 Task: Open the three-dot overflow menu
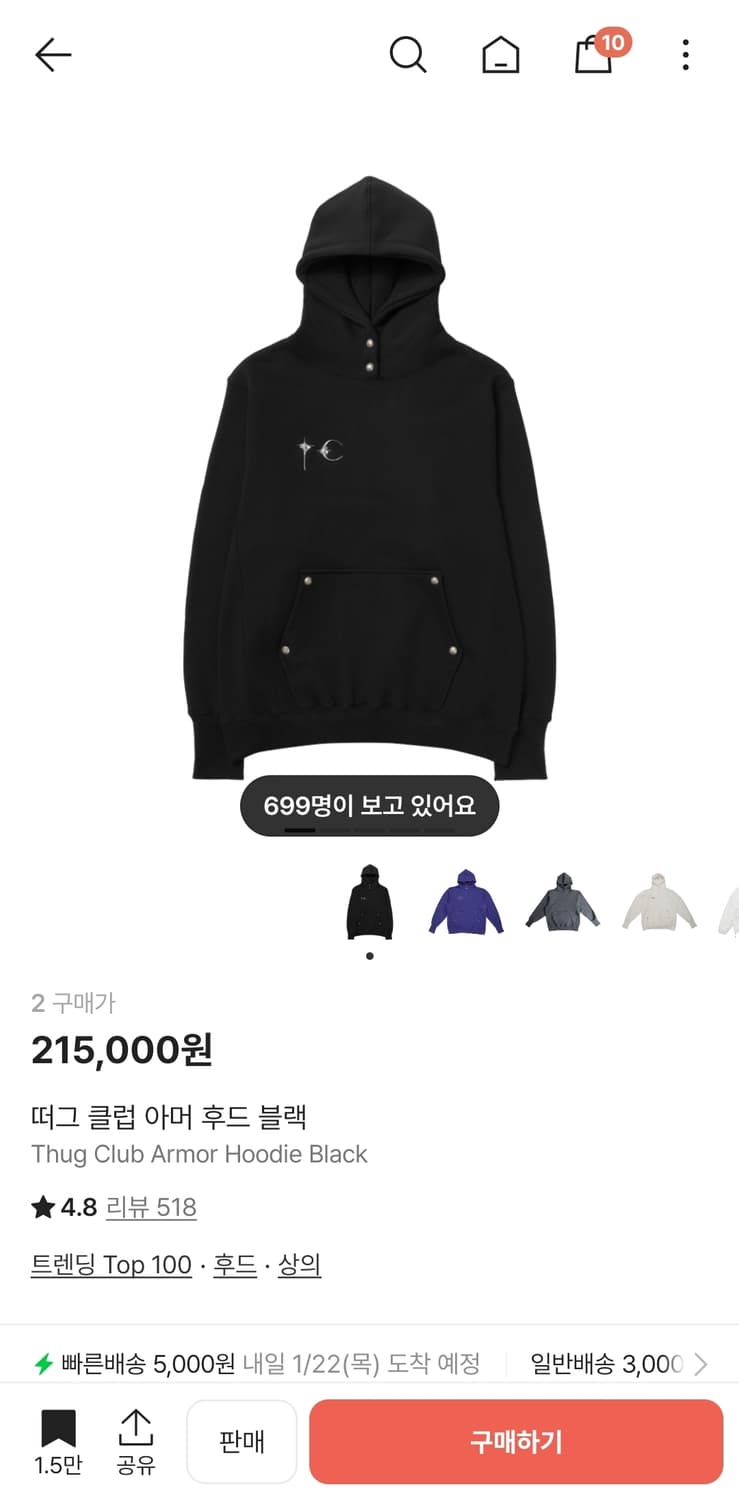[685, 55]
